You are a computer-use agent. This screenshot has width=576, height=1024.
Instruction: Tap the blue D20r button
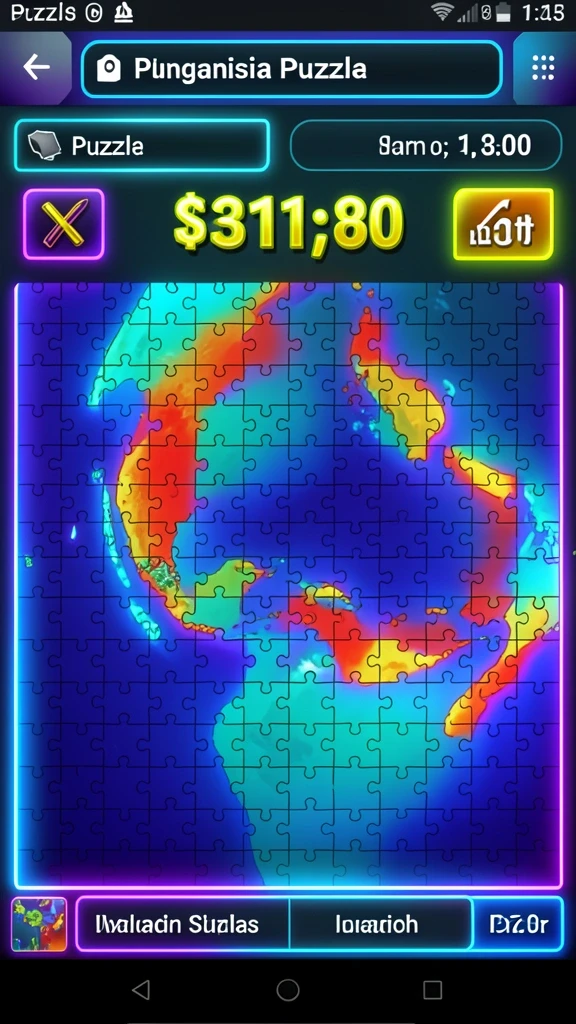coord(518,924)
